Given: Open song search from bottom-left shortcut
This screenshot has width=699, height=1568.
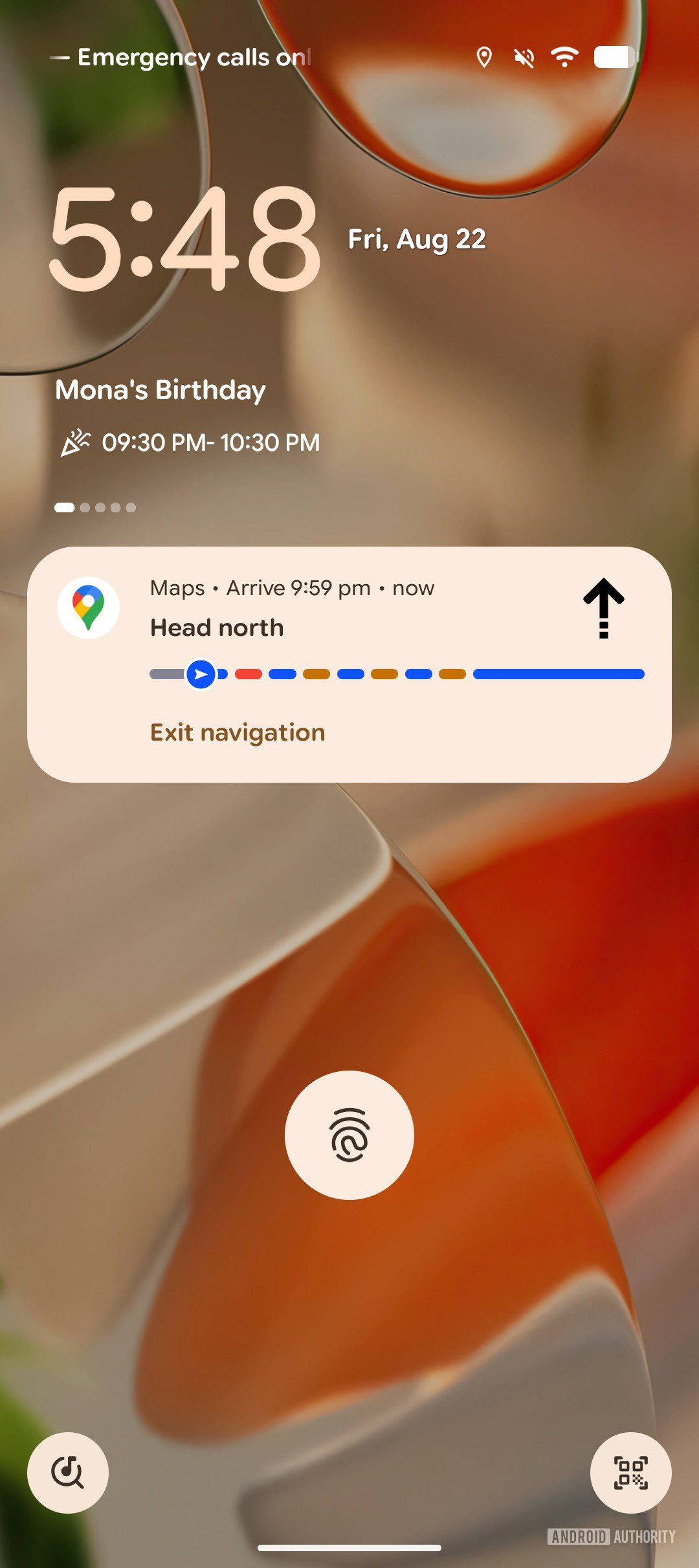Looking at the screenshot, I should pos(69,1472).
